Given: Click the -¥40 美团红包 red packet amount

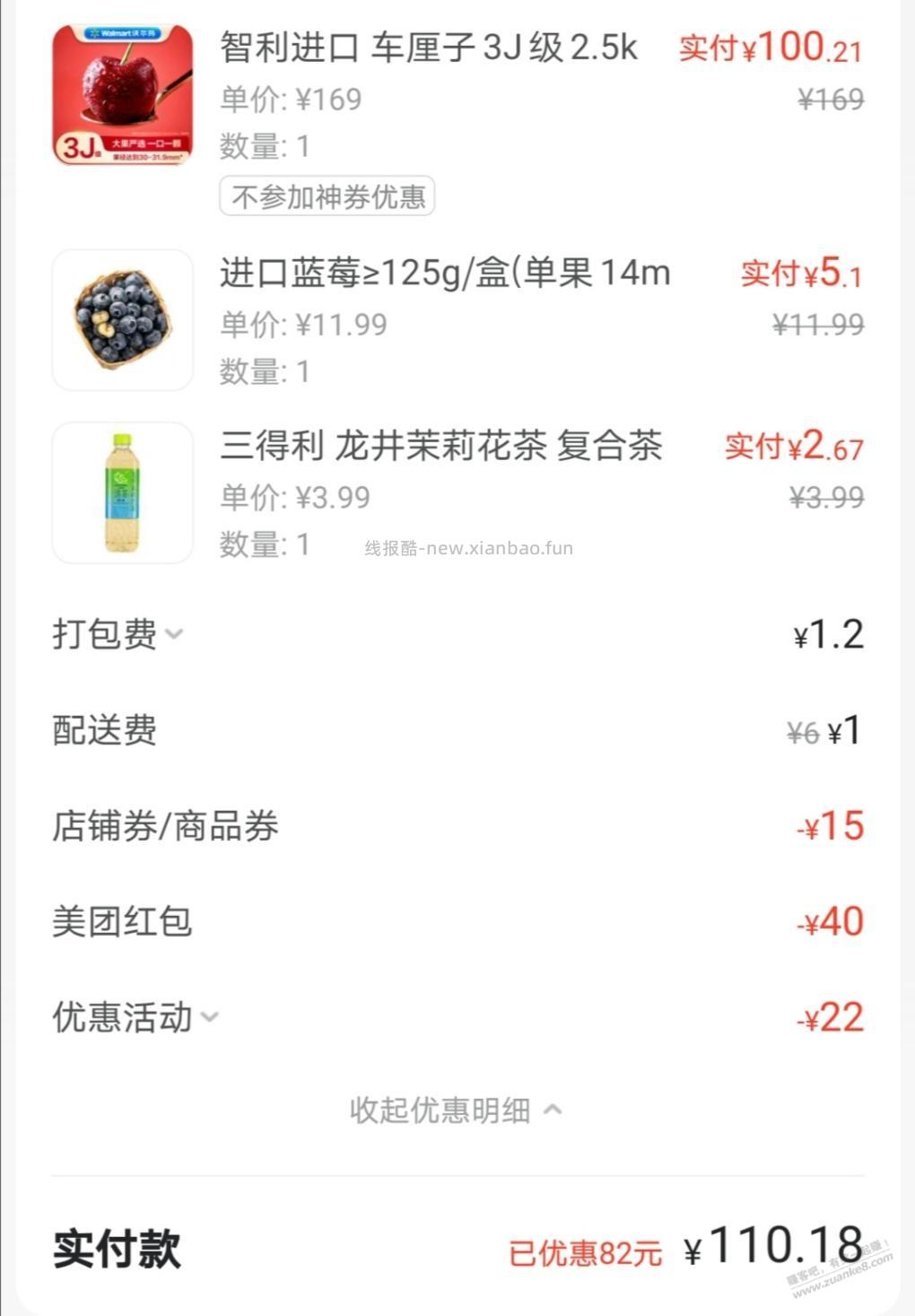Looking at the screenshot, I should (x=830, y=922).
